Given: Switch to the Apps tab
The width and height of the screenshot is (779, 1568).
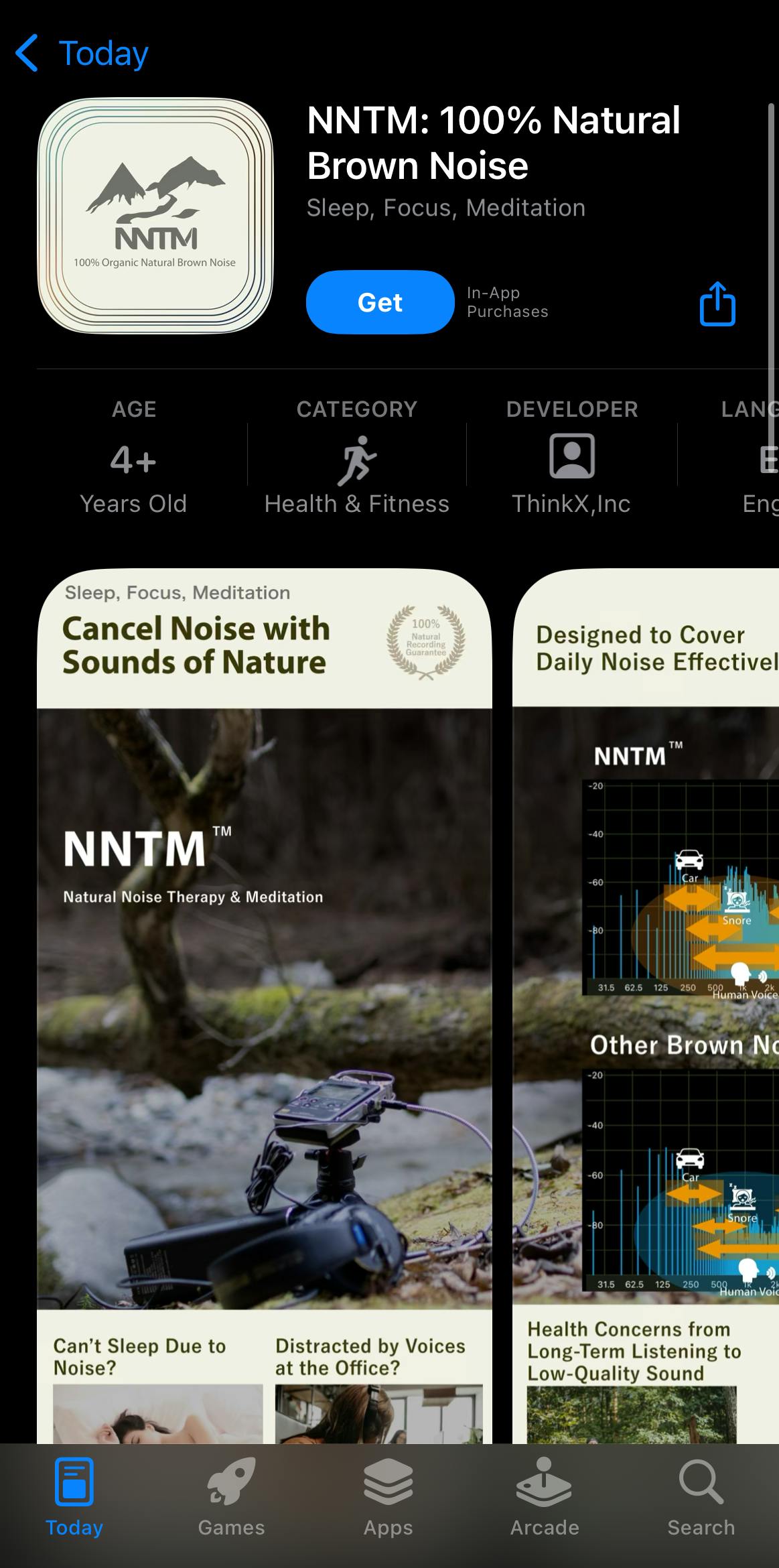Looking at the screenshot, I should pos(388,1497).
